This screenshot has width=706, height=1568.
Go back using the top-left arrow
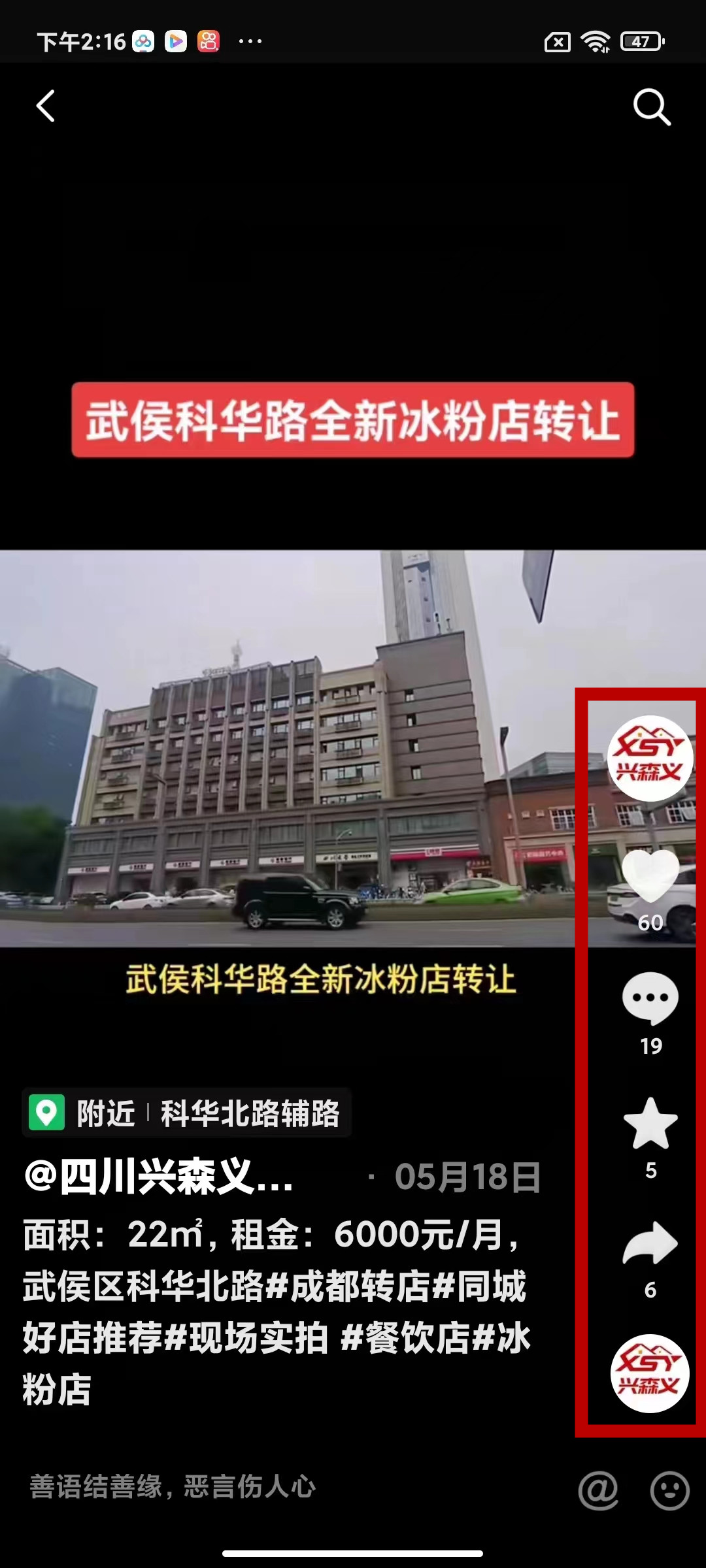coord(46,106)
